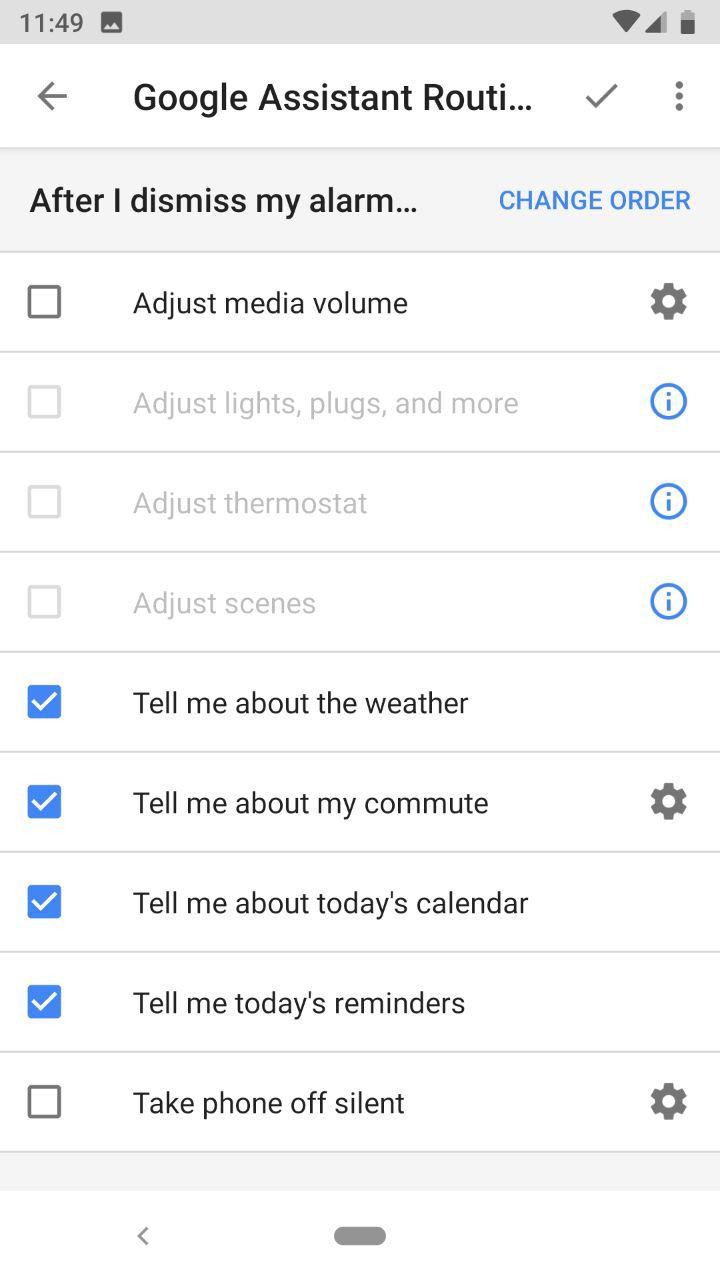Open settings gear for commute
Image resolution: width=720 pixels, height=1280 pixels.
[668, 801]
